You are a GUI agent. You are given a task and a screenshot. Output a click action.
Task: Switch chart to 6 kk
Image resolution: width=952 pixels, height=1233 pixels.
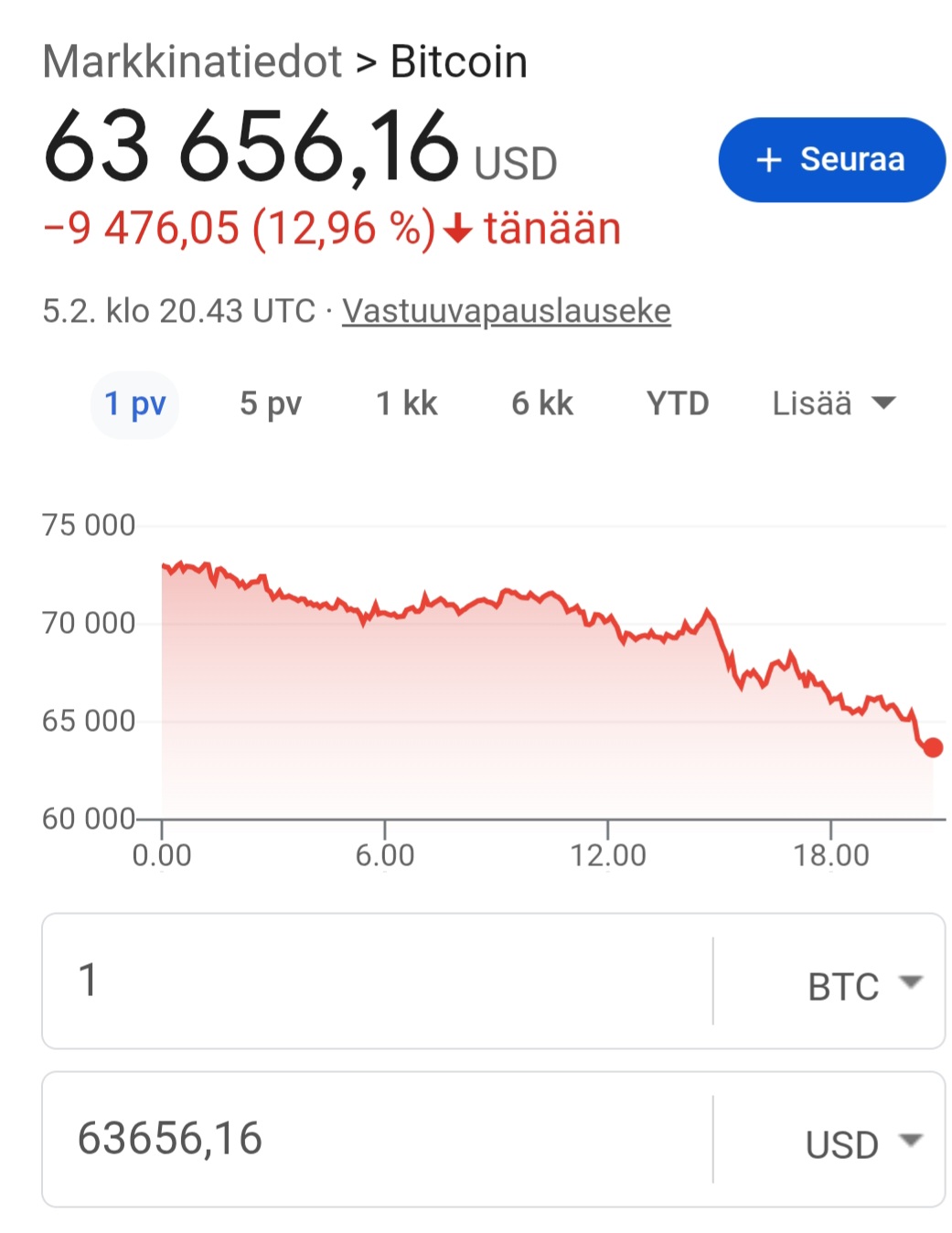[541, 403]
